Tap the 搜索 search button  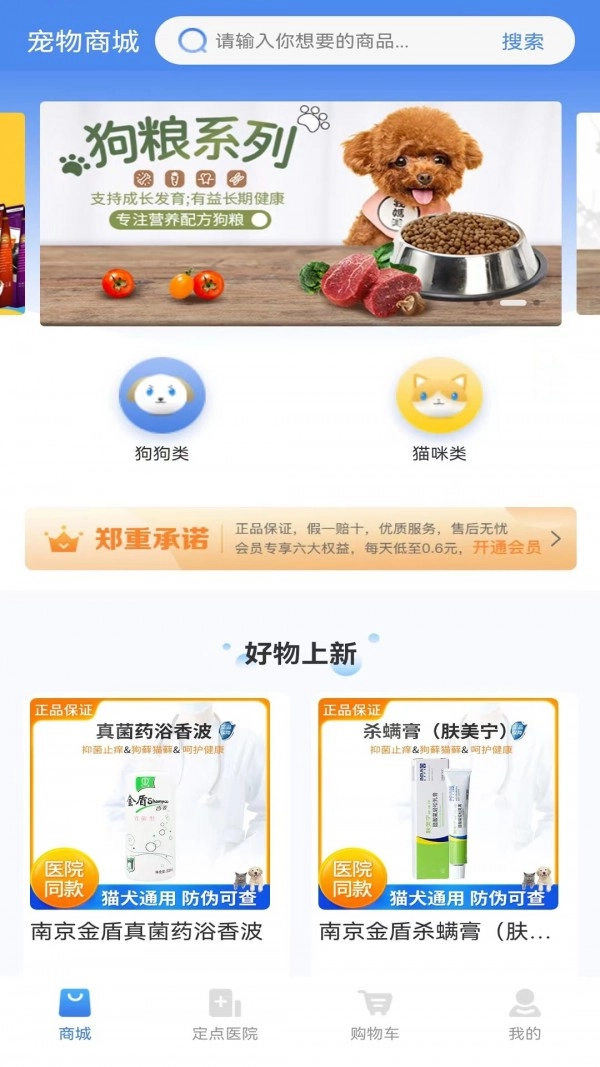pos(522,42)
